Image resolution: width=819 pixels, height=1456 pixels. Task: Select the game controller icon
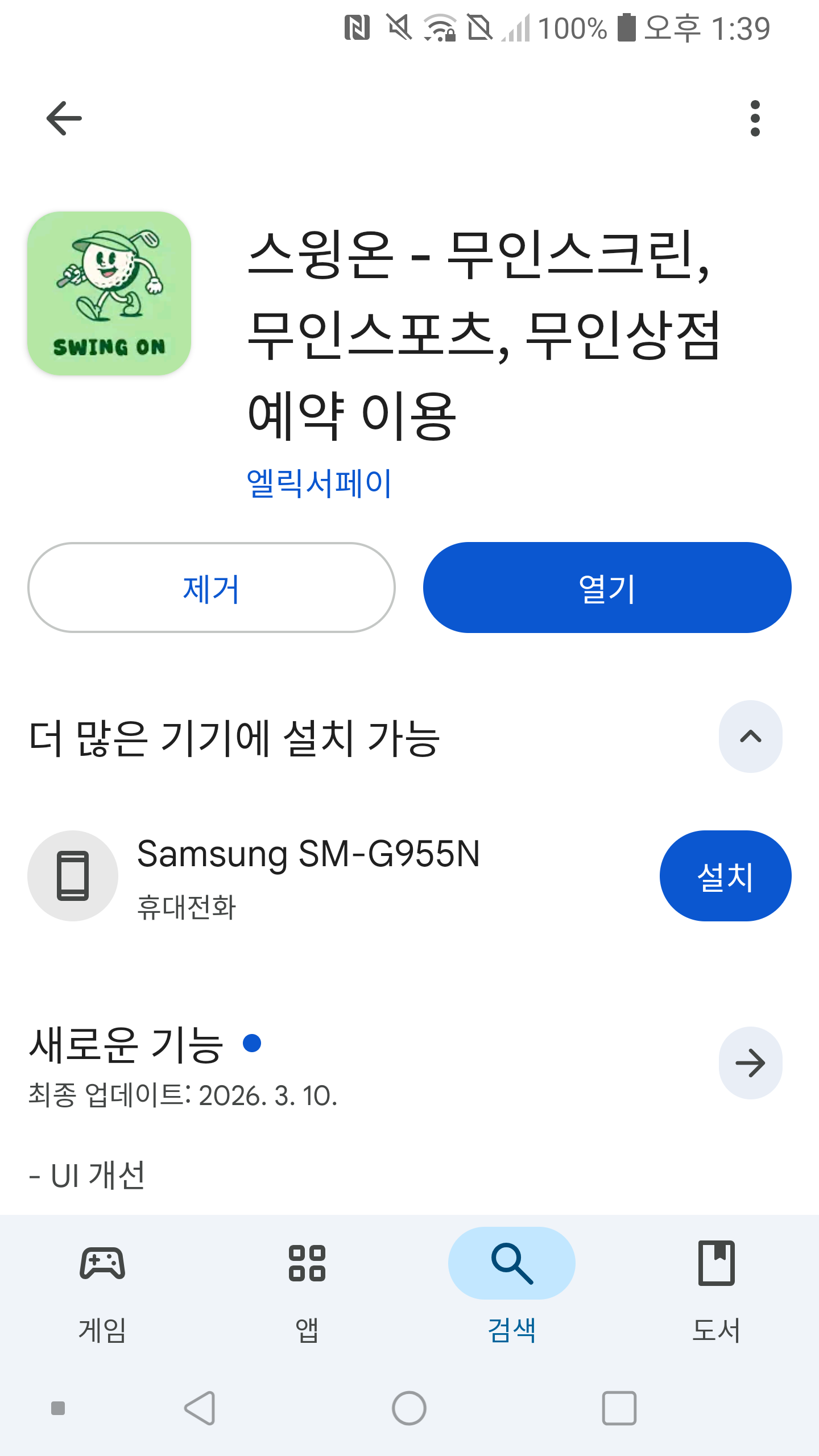102,1262
